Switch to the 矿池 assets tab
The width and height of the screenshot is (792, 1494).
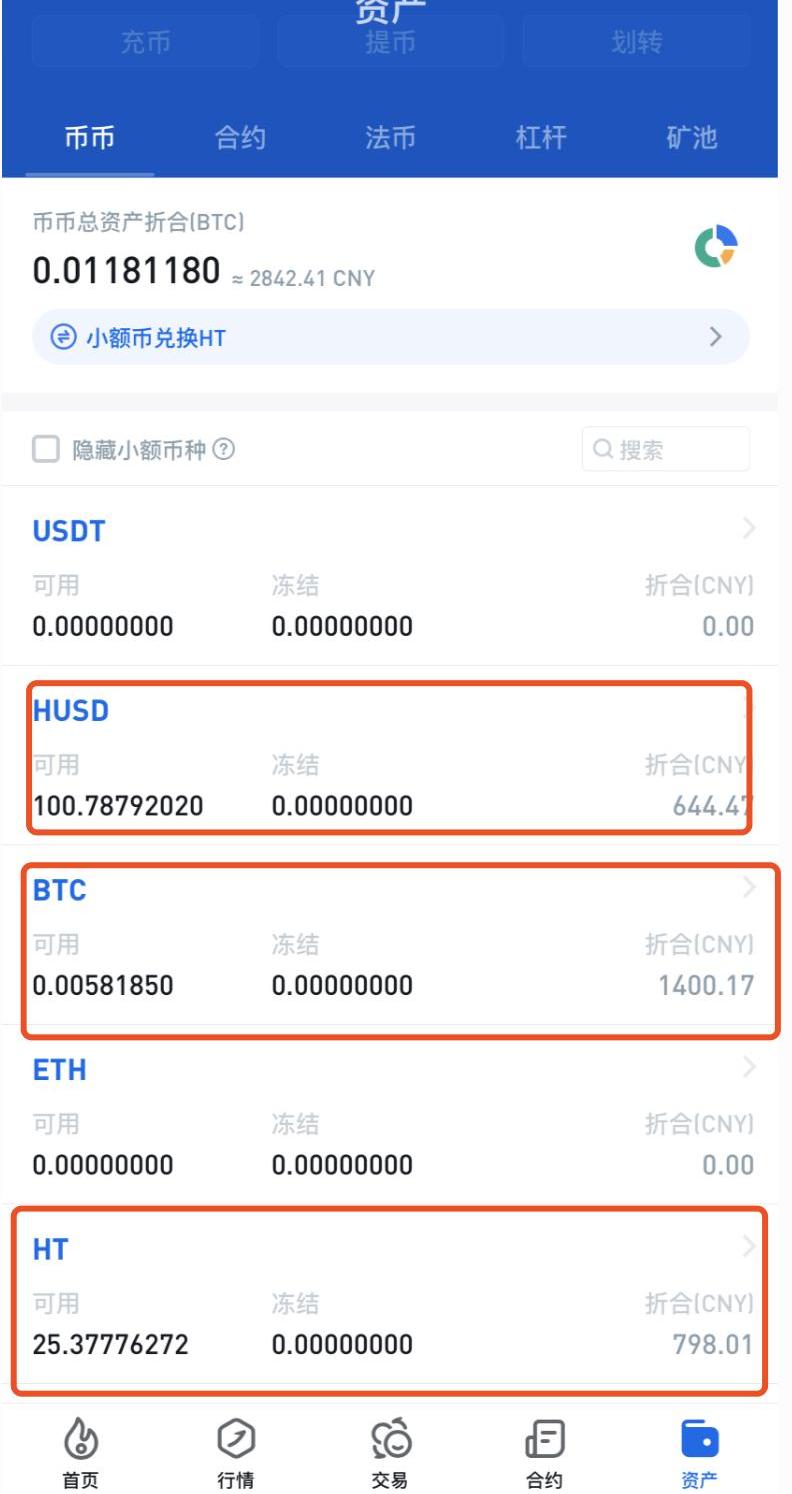tap(692, 138)
